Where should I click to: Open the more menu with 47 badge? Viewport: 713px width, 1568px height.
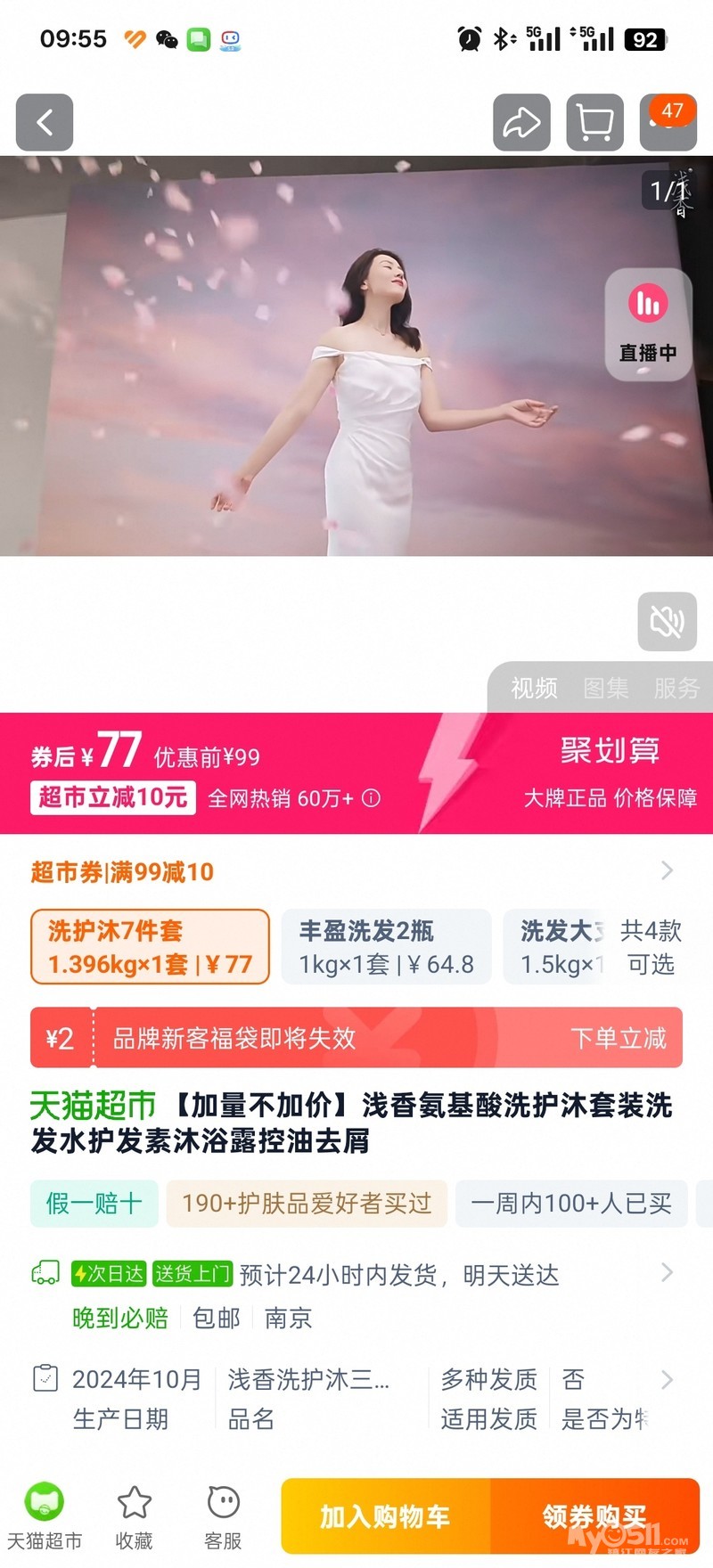(668, 122)
